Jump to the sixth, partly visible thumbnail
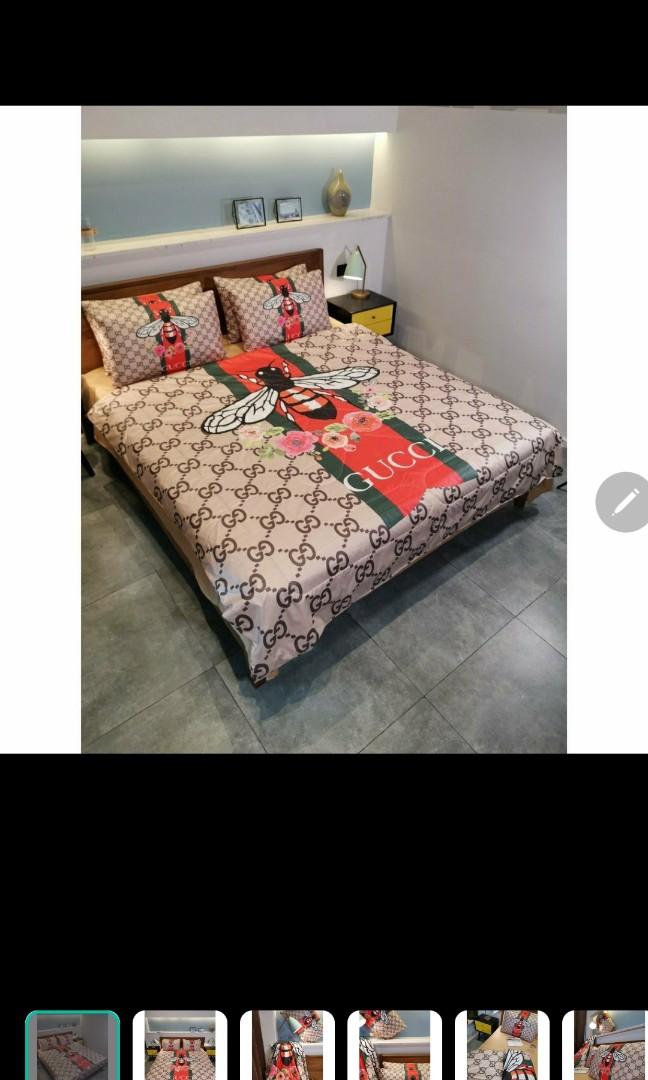 click(606, 1046)
